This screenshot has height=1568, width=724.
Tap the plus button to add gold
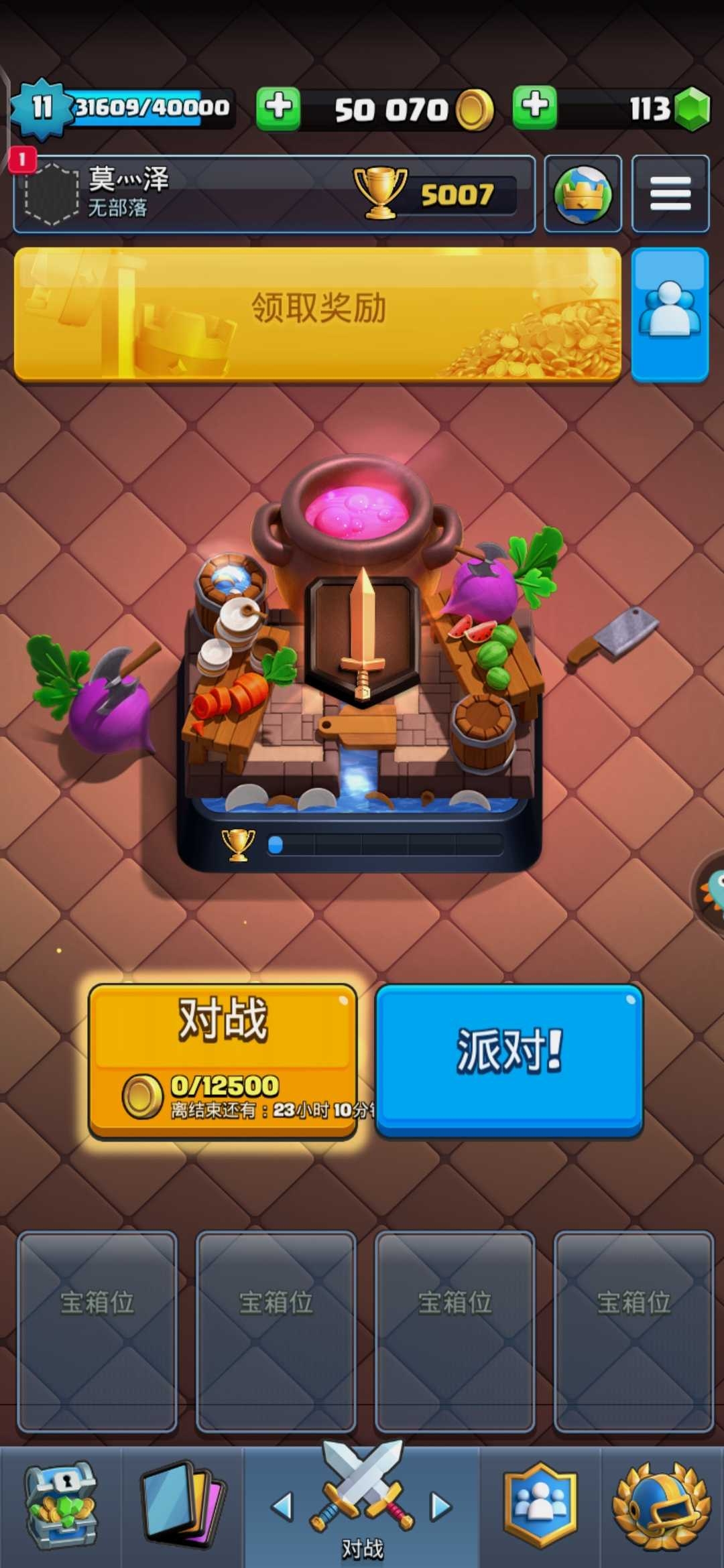pyautogui.click(x=278, y=107)
